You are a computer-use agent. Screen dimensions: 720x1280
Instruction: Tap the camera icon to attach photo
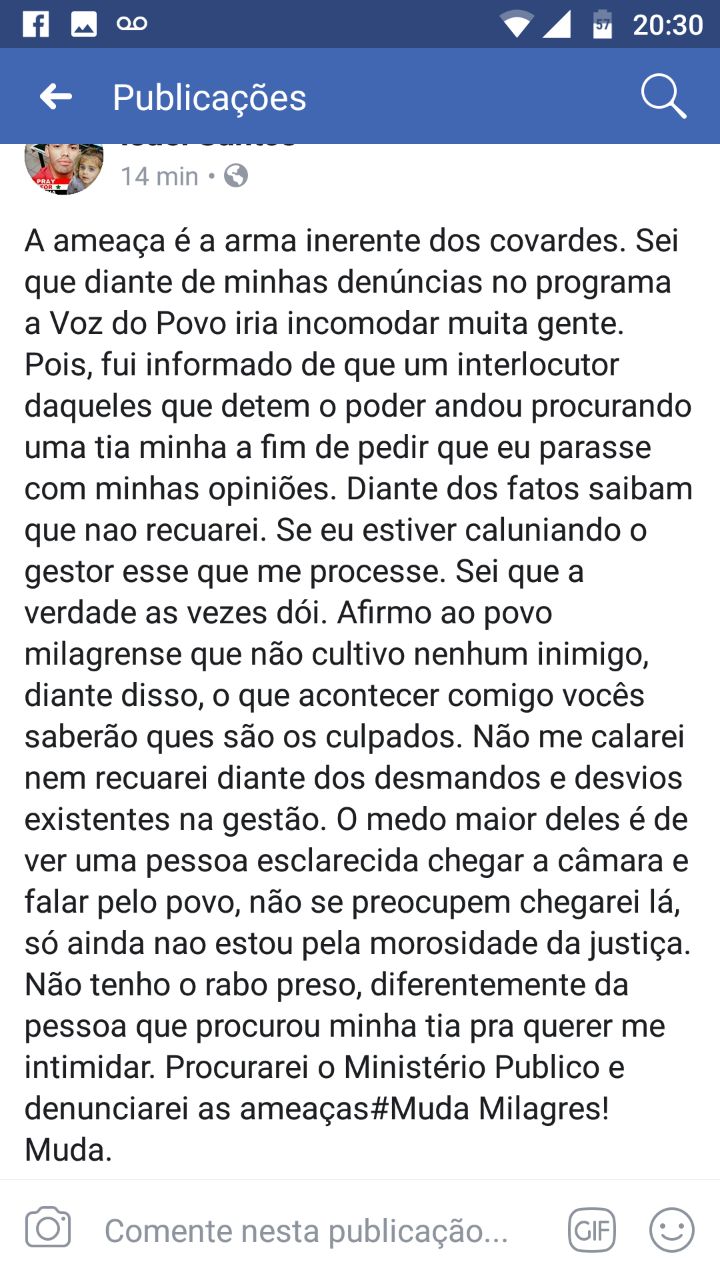(47, 1229)
